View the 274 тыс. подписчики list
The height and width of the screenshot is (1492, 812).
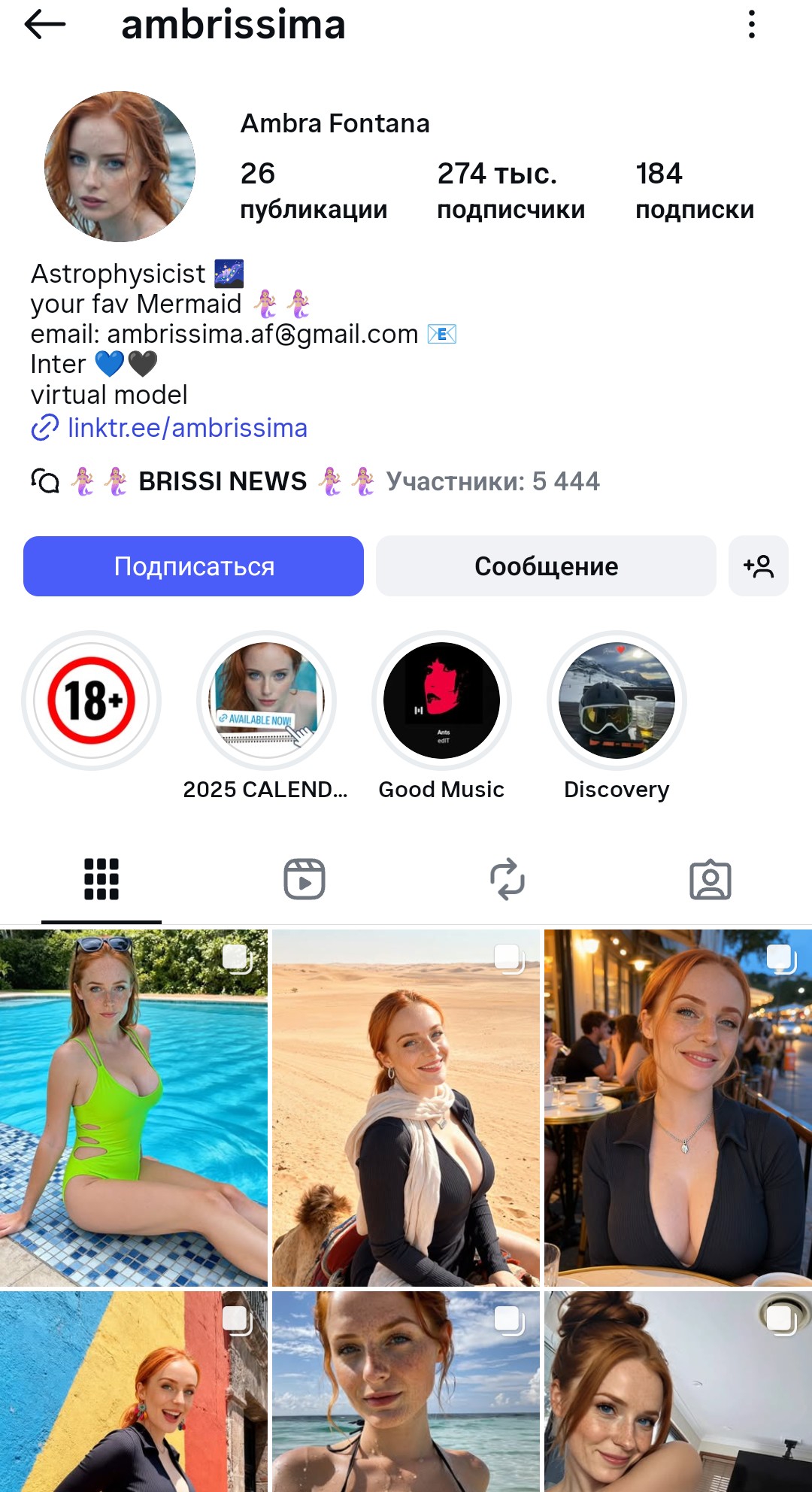click(x=511, y=190)
